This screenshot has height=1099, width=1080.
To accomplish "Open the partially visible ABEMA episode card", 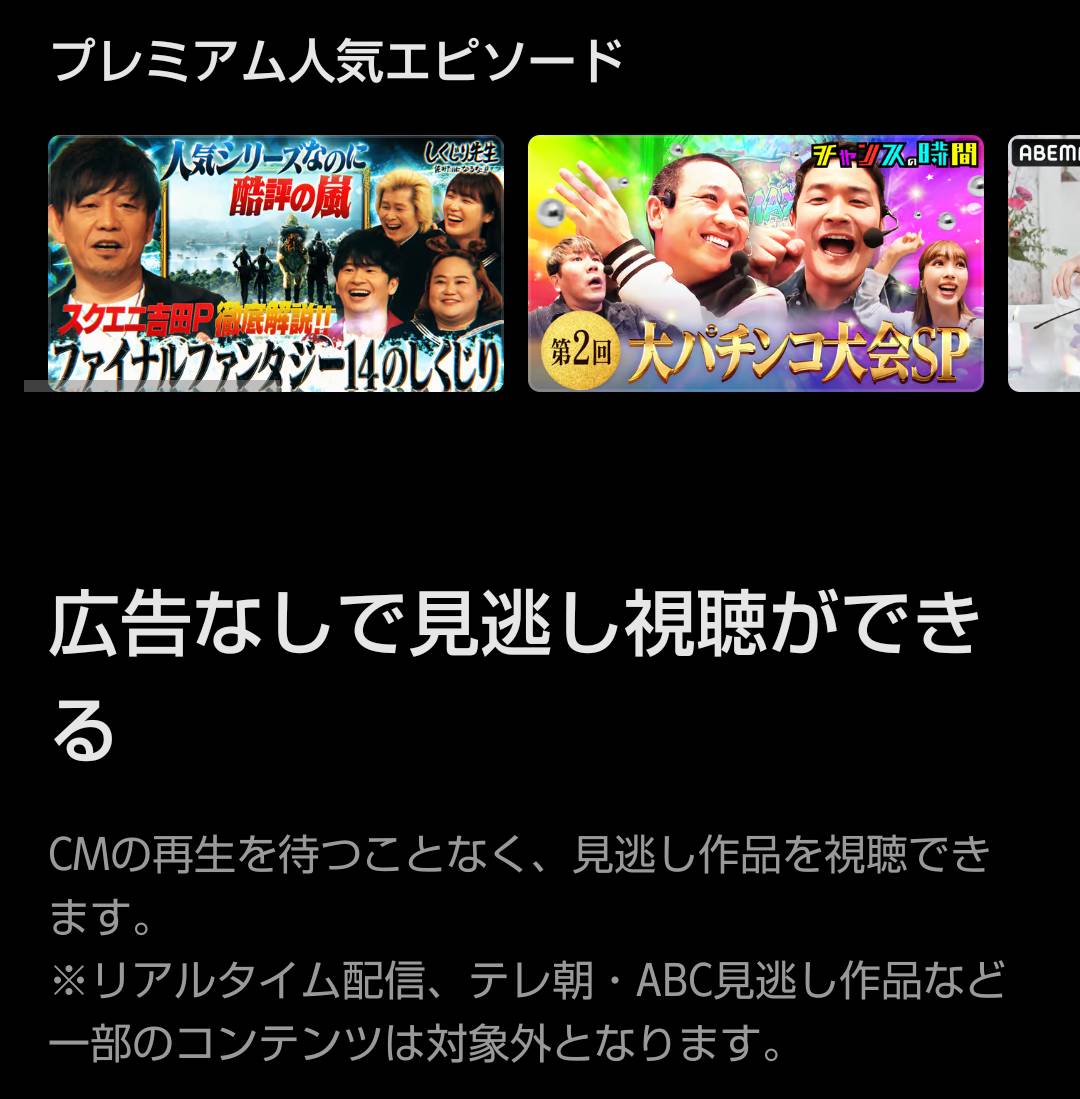I will tap(1045, 263).
